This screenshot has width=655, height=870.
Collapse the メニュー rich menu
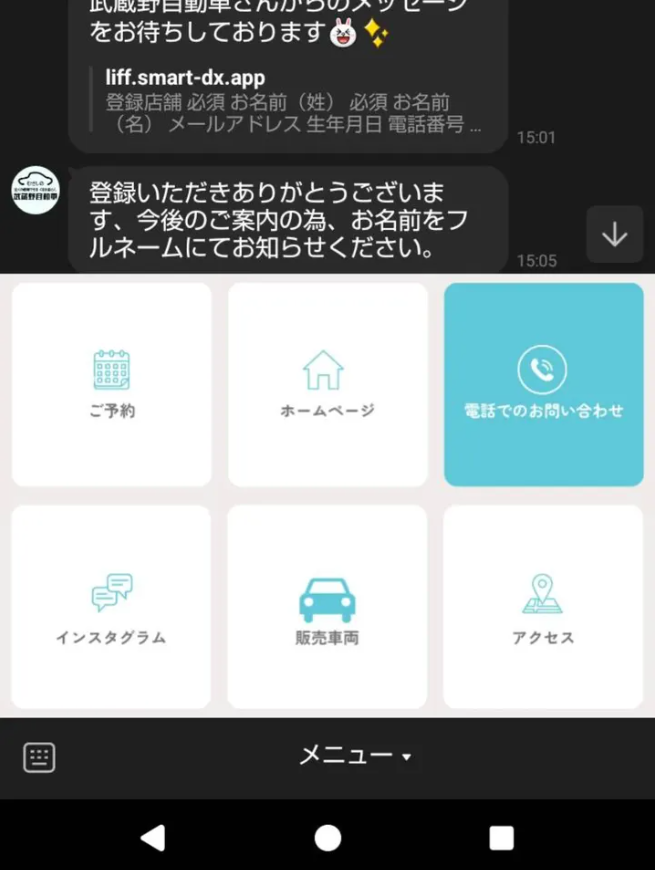pos(355,756)
